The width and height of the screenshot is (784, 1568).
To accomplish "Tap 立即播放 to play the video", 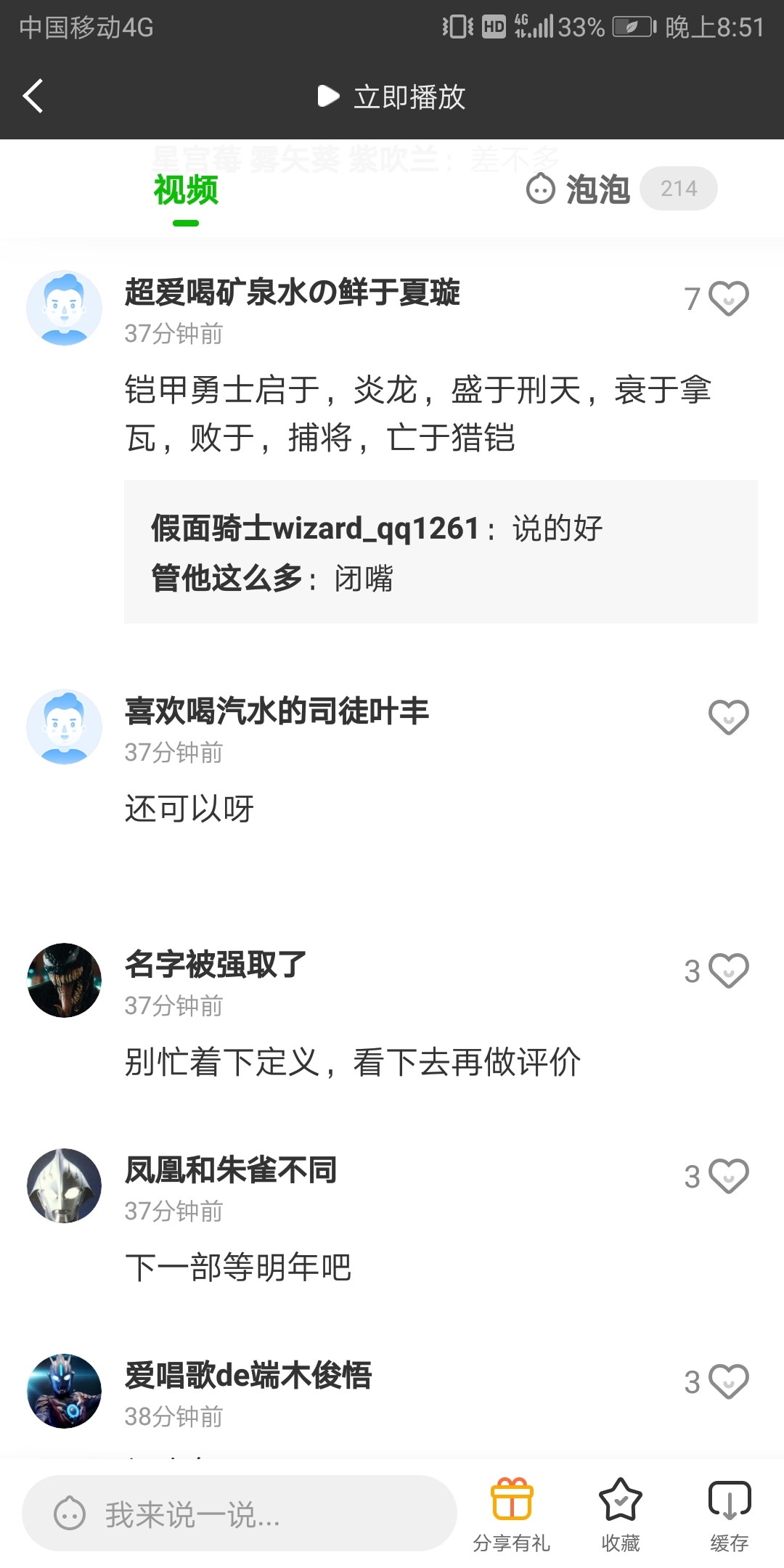I will (392, 97).
